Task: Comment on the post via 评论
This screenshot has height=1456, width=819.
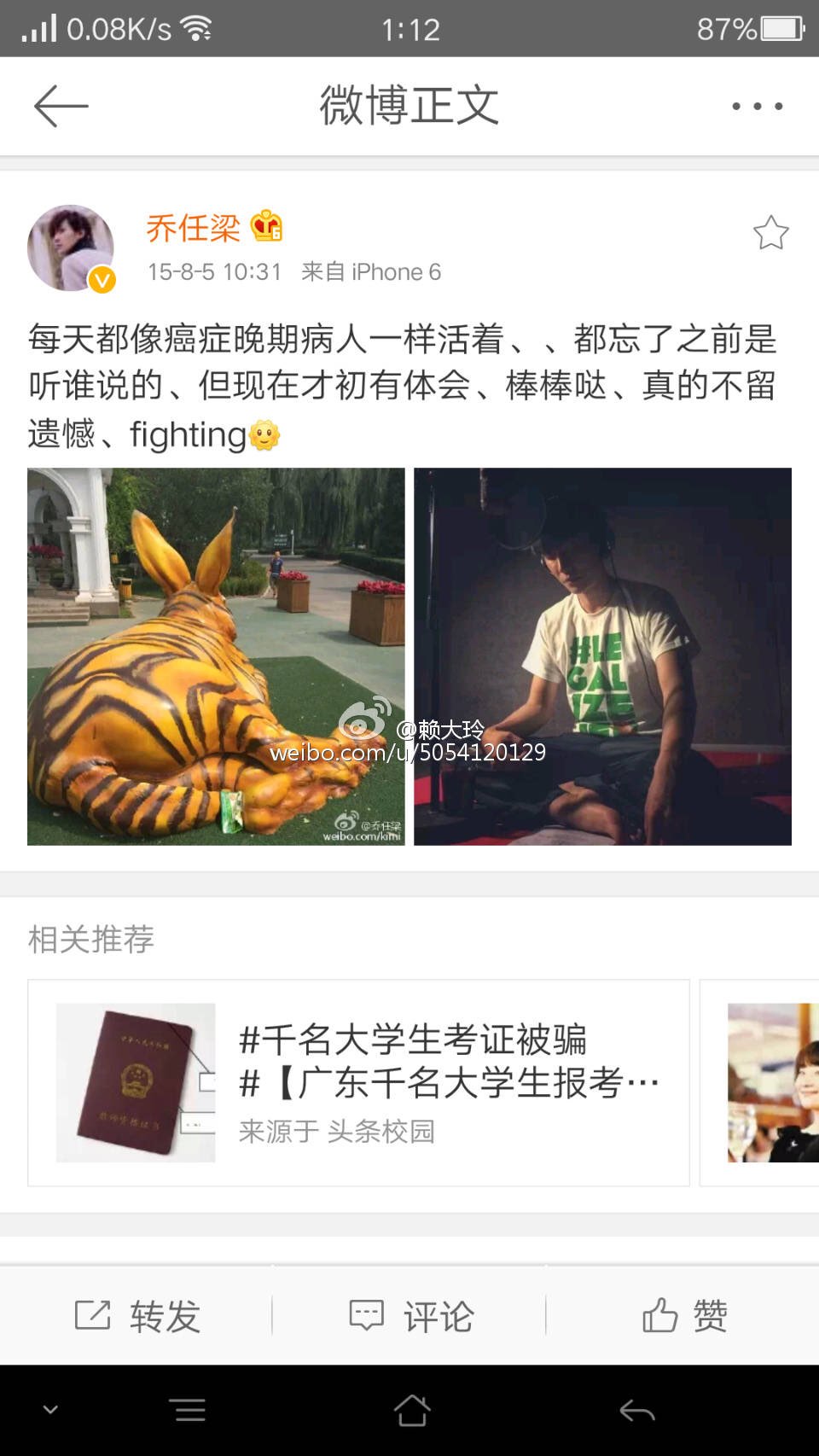Action: [x=410, y=1316]
